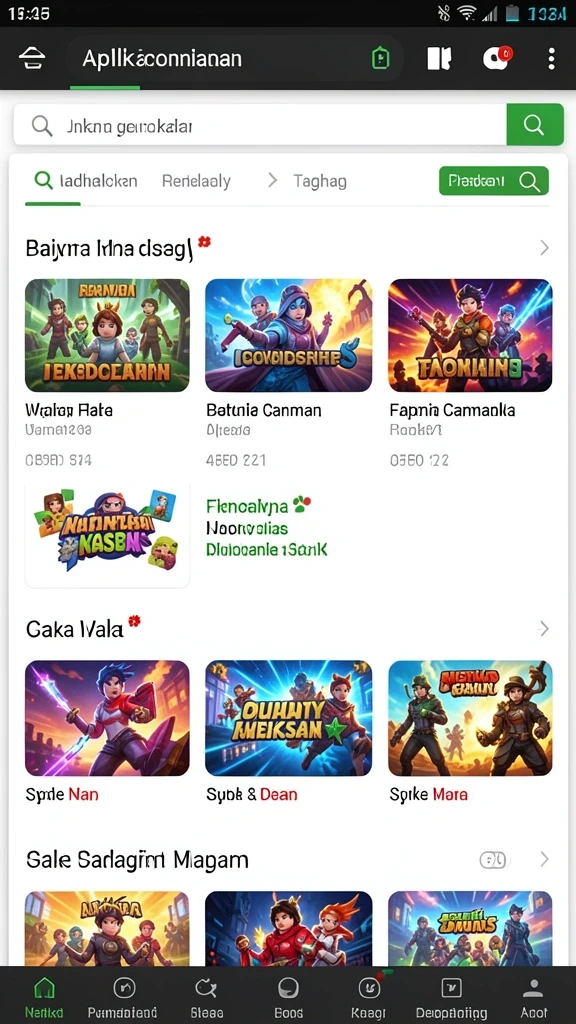Image resolution: width=576 pixels, height=1024 pixels.
Task: Switch to the Taghag tab
Action: coord(319,181)
